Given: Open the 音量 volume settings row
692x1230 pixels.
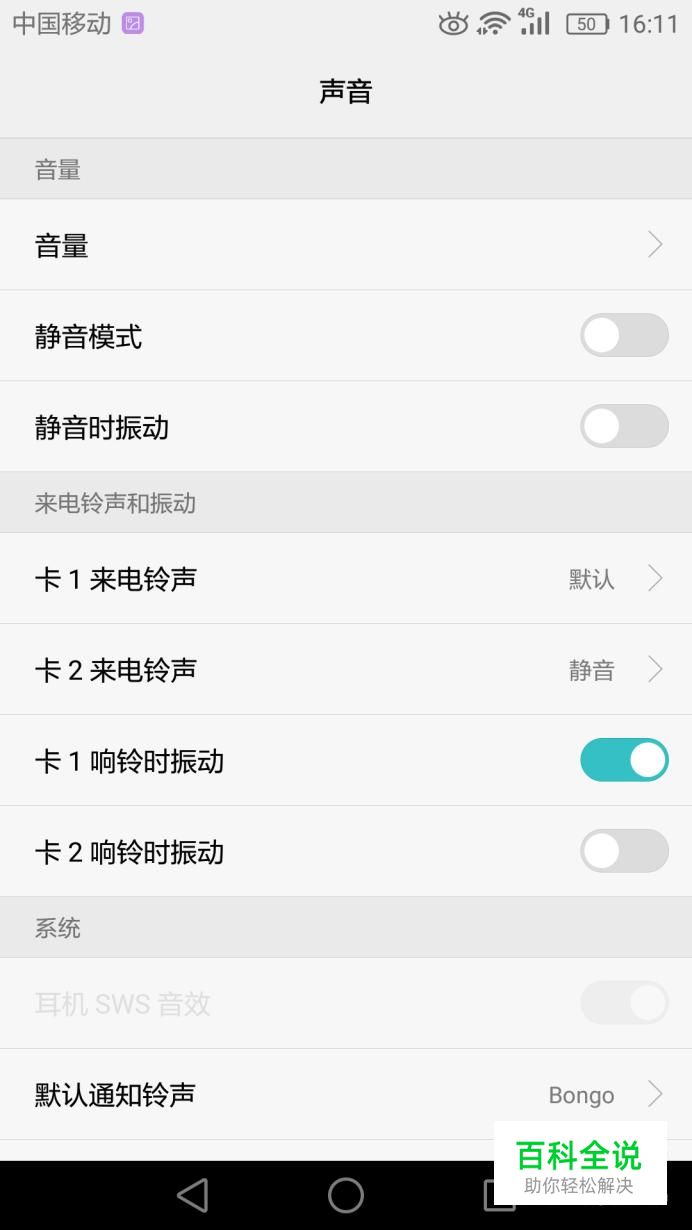Looking at the screenshot, I should pos(346,245).
